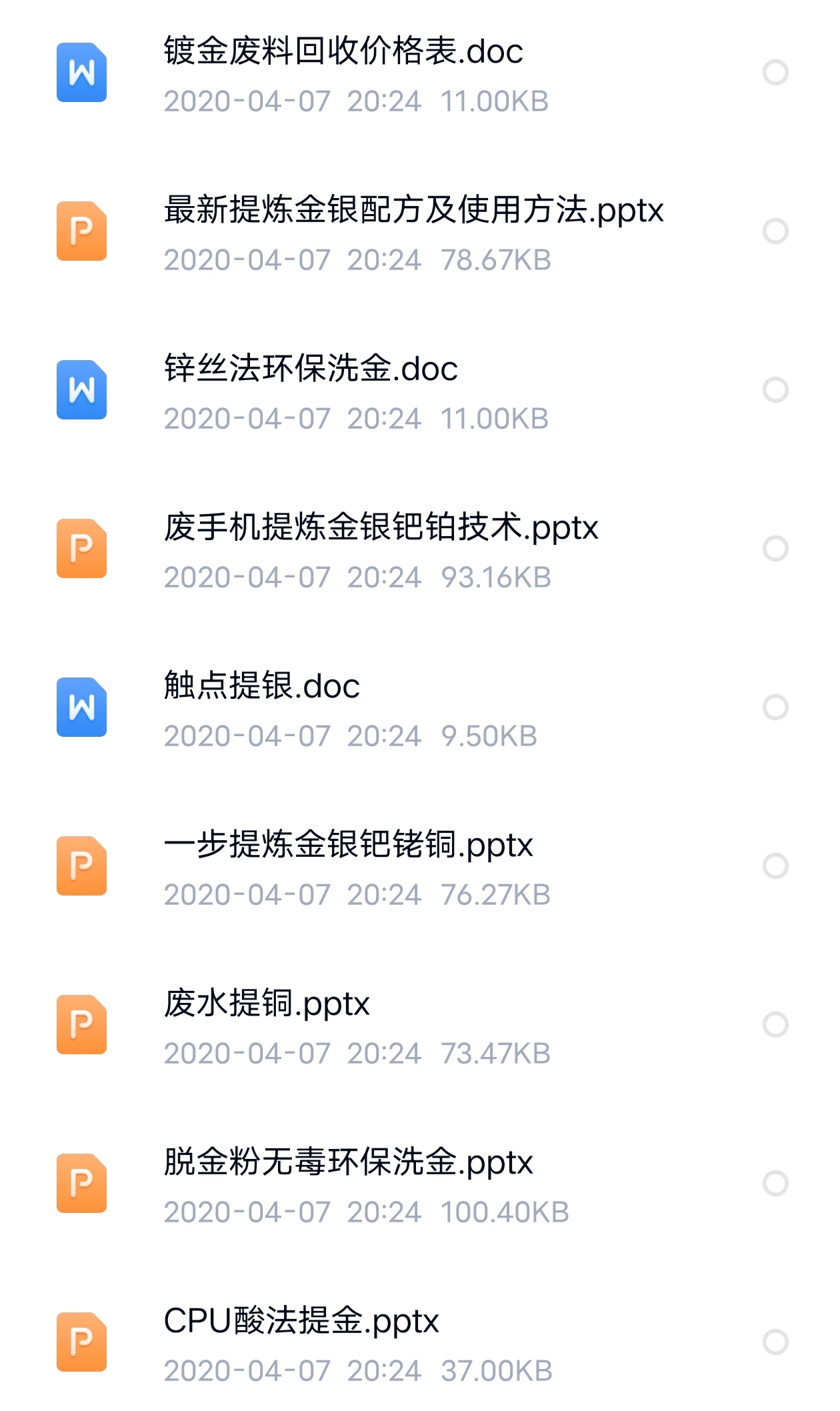The height and width of the screenshot is (1411, 840).
Task: Mark 锌丝法环保洗金.doc as selected
Action: coord(775,390)
